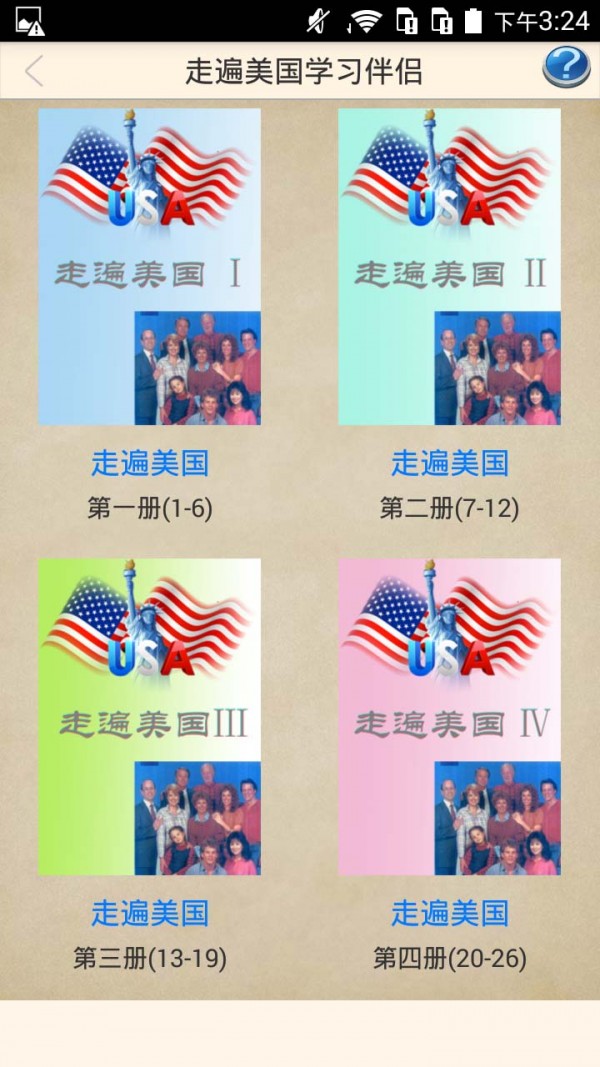Screen dimensions: 600x1067
Task: Open book cover 走遍美国 IV
Action: click(449, 717)
